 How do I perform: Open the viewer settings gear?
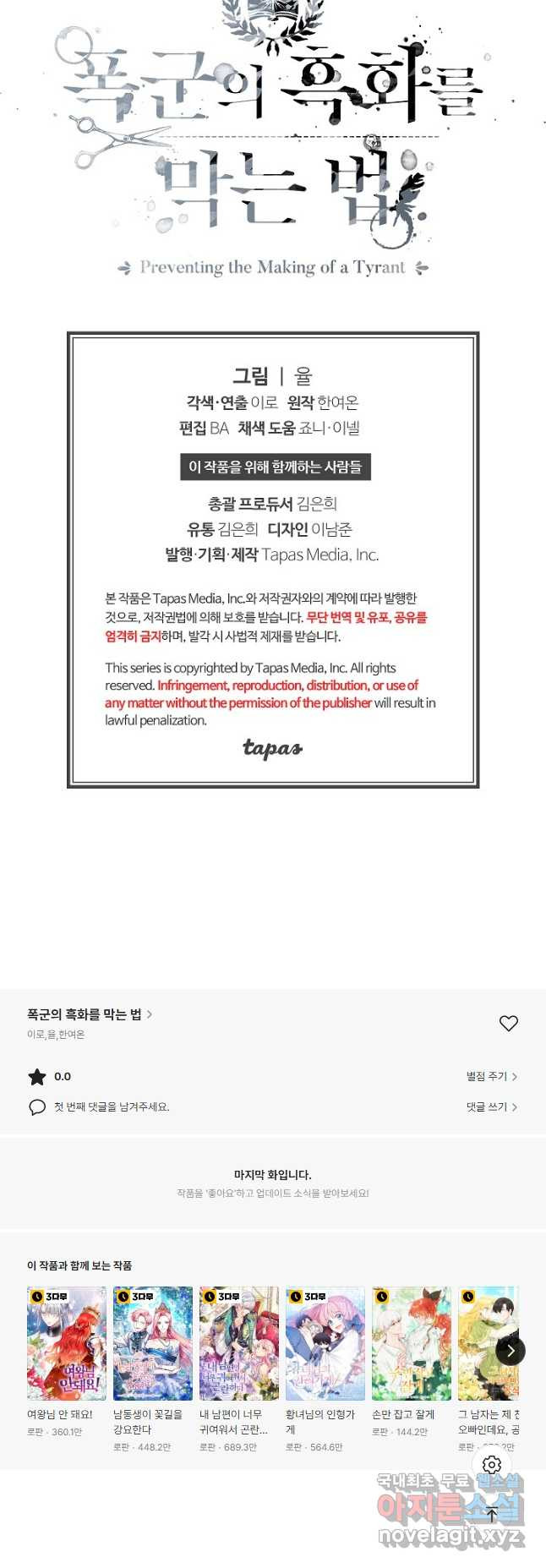(x=492, y=1465)
